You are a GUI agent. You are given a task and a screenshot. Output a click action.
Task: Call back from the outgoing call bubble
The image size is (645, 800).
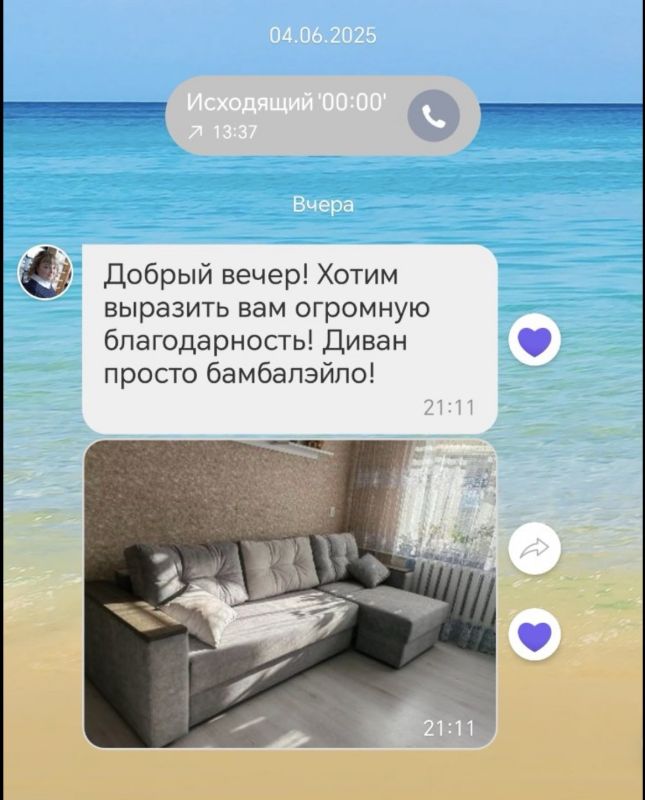point(433,117)
